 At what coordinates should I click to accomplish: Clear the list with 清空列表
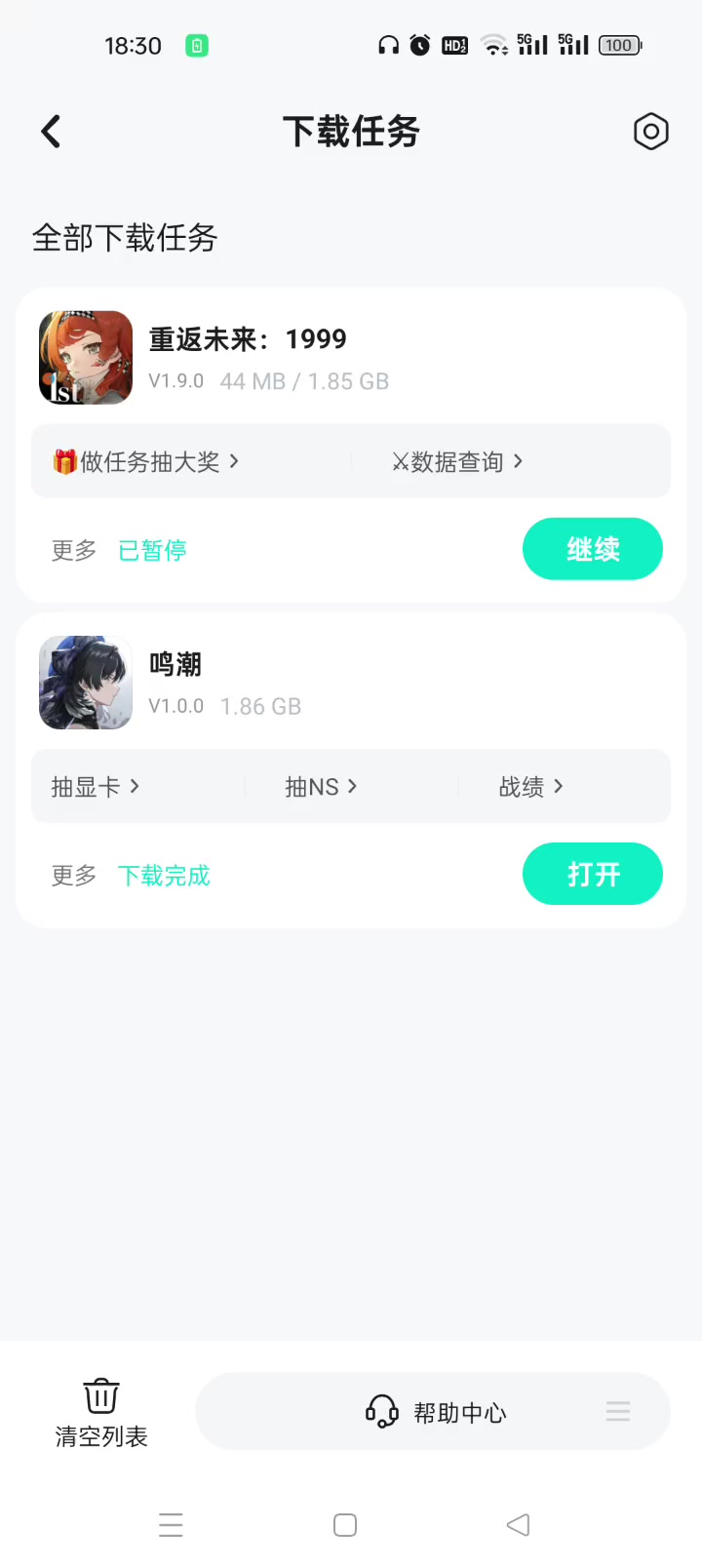pos(101,1412)
